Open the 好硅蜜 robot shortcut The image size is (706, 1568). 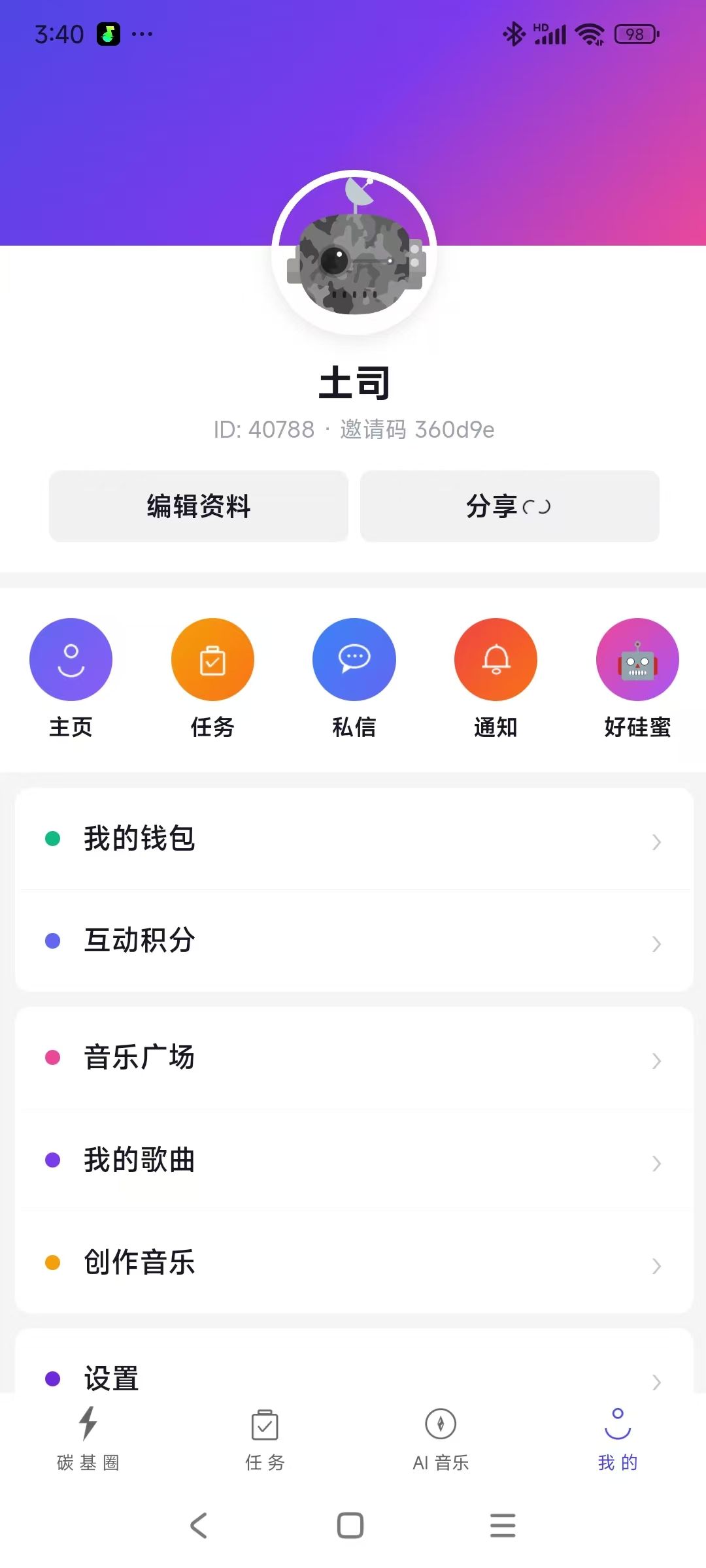click(x=637, y=660)
